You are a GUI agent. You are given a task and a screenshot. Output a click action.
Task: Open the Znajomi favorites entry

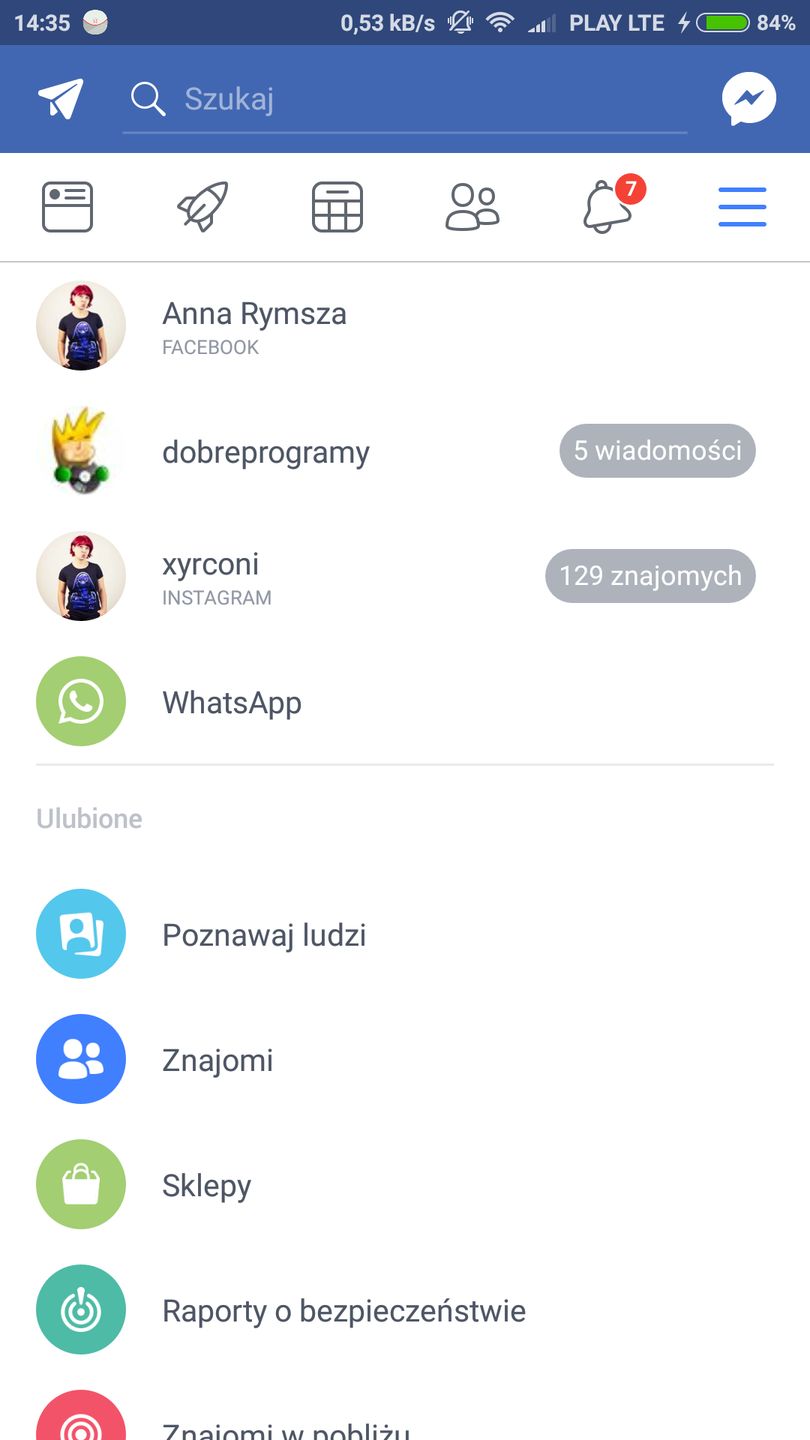[218, 1059]
